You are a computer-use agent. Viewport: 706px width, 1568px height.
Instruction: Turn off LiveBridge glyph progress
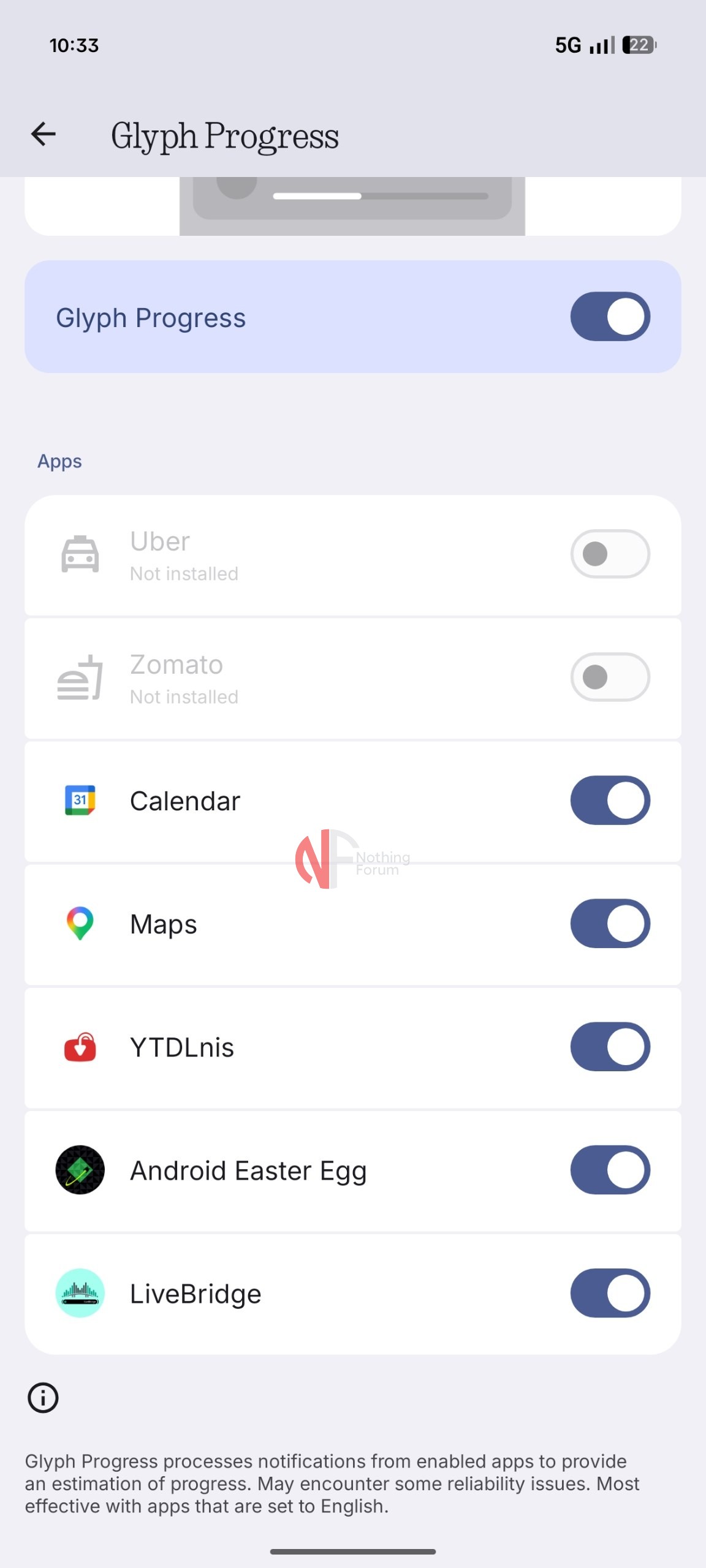(610, 1293)
